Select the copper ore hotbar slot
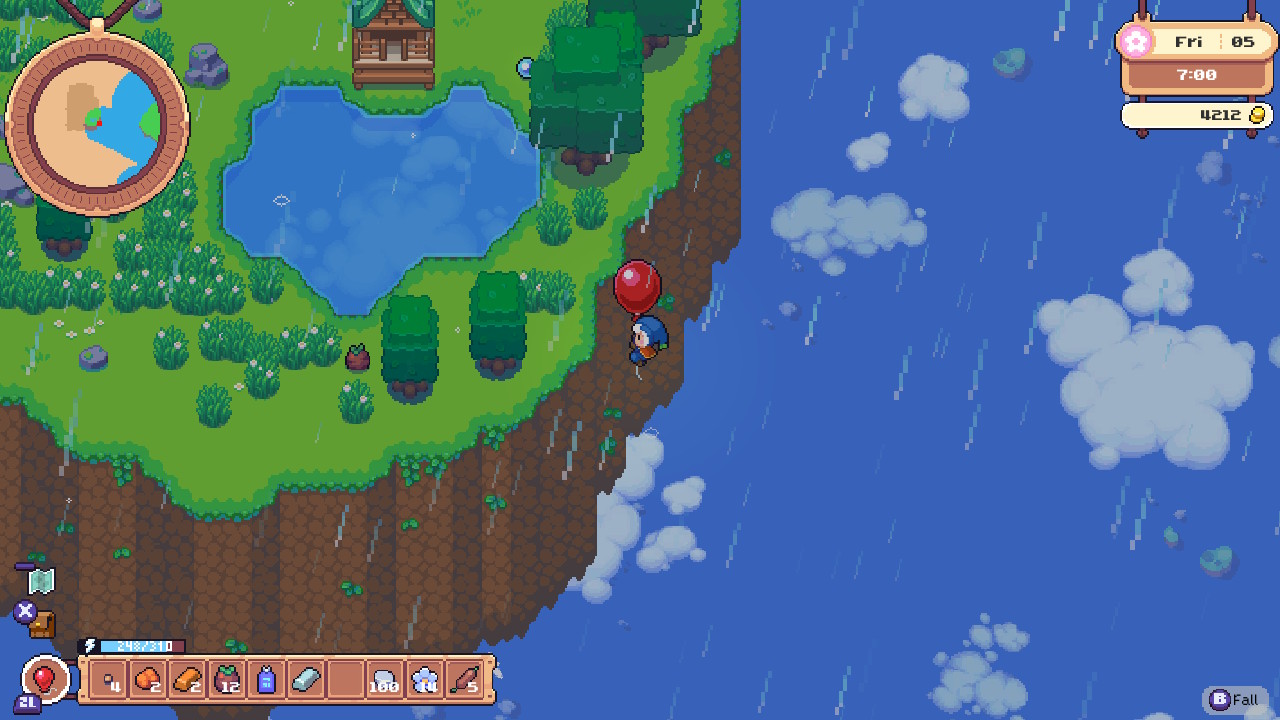The width and height of the screenshot is (1280, 720). pos(148,681)
